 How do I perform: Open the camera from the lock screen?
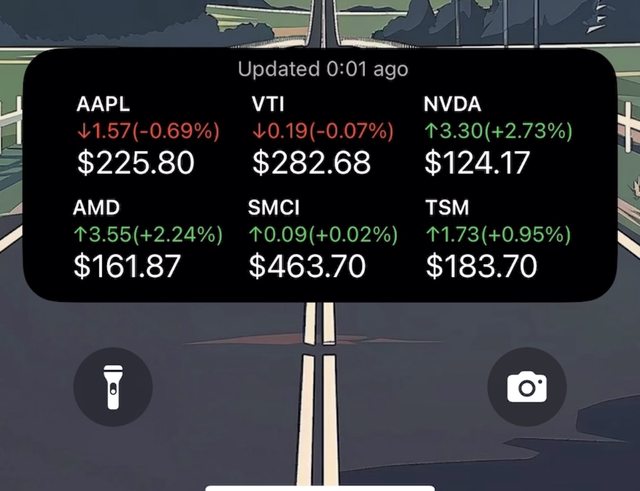coord(526,386)
